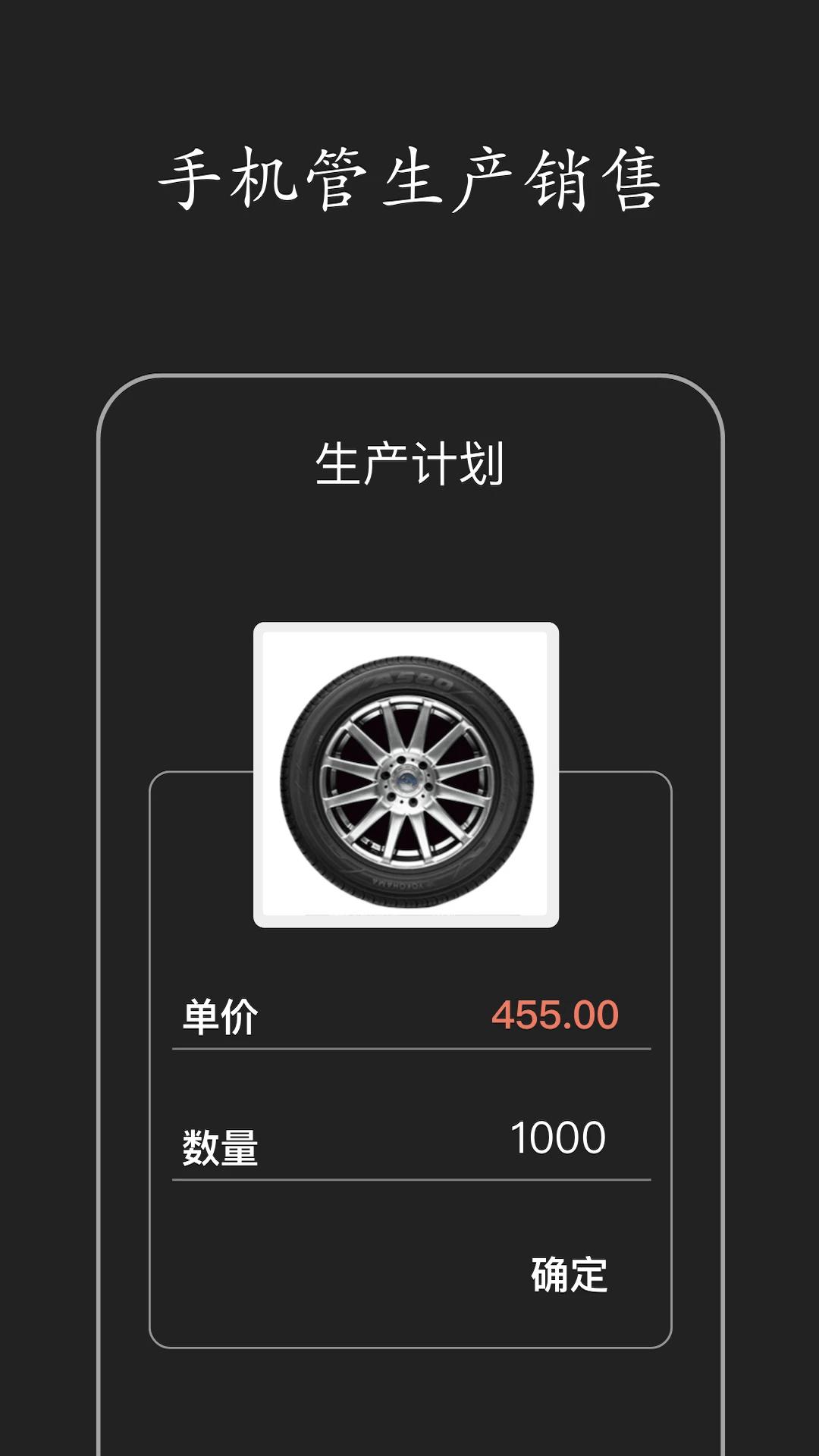Screen dimensions: 819x1456
Task: Open the product photo for enlargement
Action: 407,773
